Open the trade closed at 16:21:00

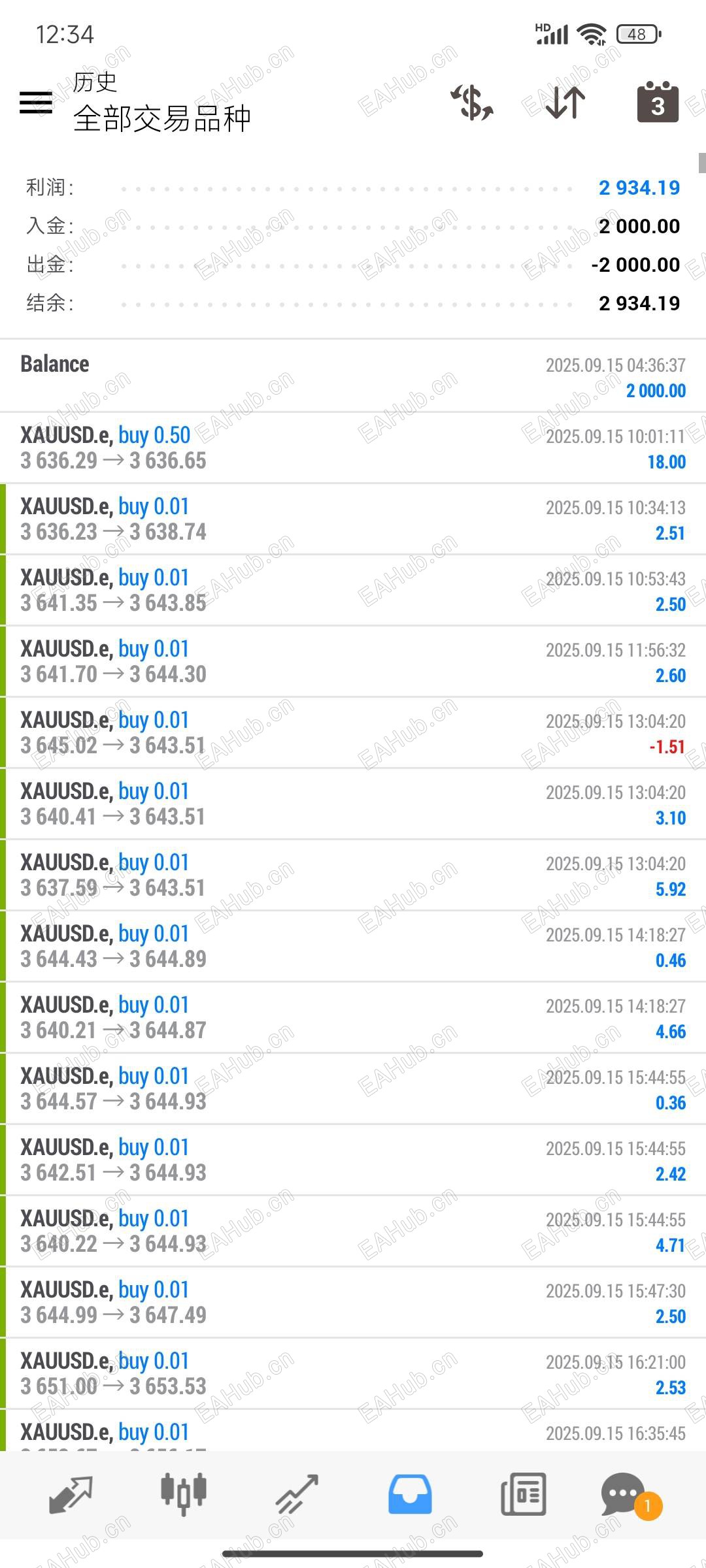(353, 1374)
